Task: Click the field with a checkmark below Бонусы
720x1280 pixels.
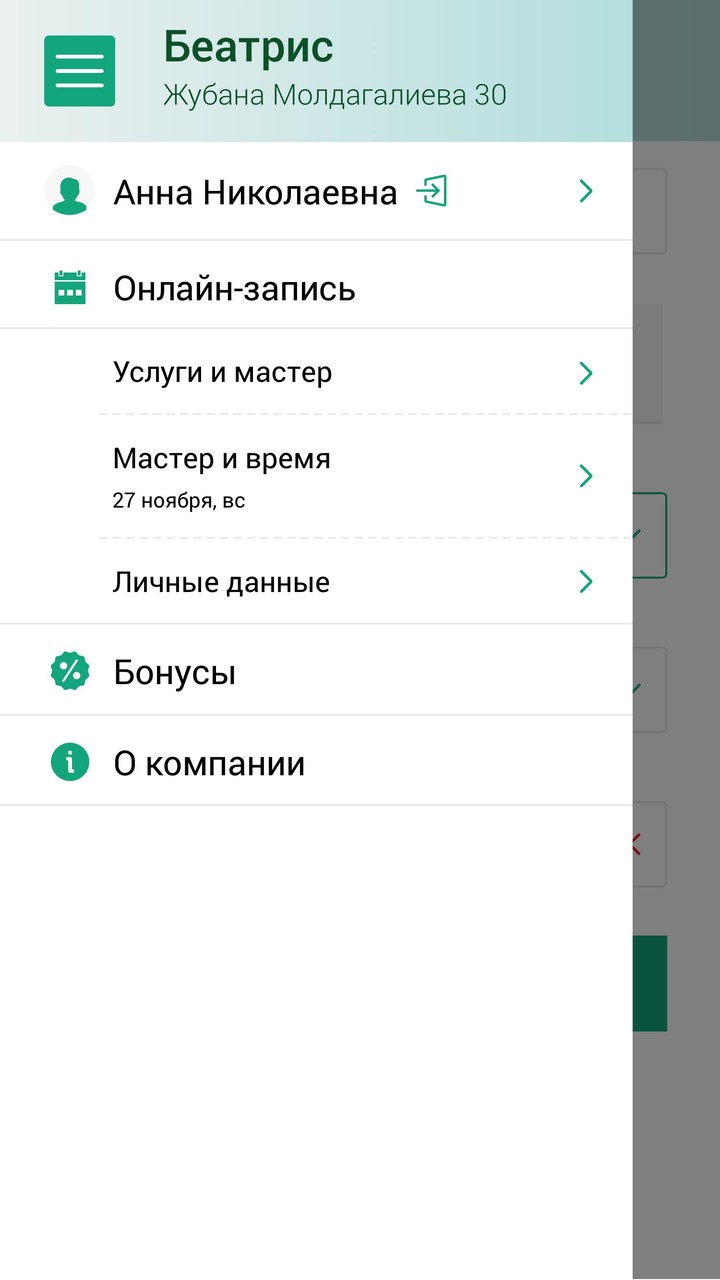Action: (634, 690)
